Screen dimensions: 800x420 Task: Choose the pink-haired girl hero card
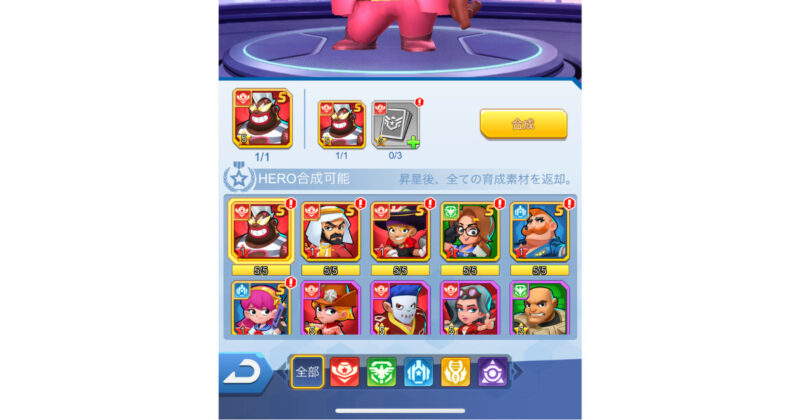click(260, 308)
